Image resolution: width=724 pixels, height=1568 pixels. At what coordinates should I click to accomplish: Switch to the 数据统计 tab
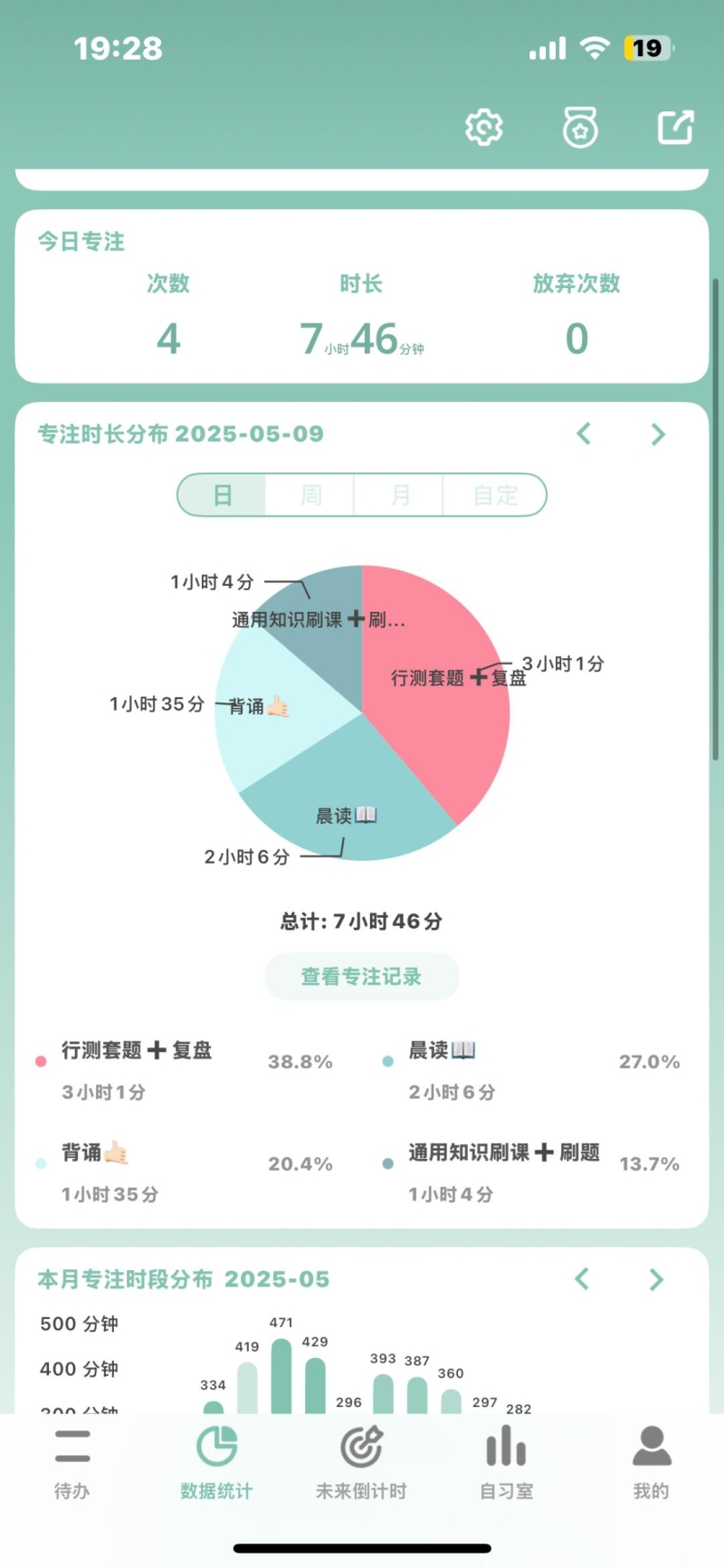click(x=216, y=1462)
